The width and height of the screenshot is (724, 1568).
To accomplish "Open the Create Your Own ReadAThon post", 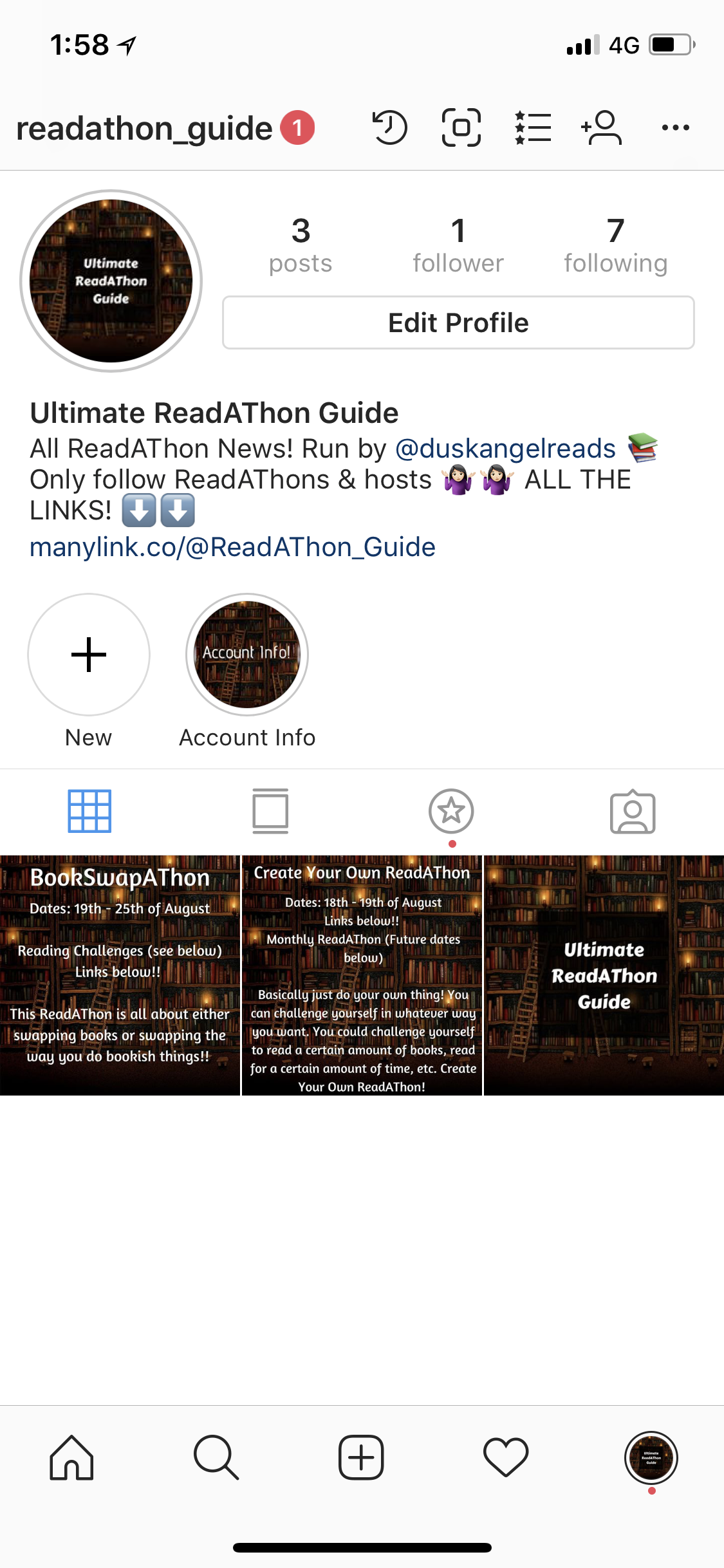I will pos(362,975).
